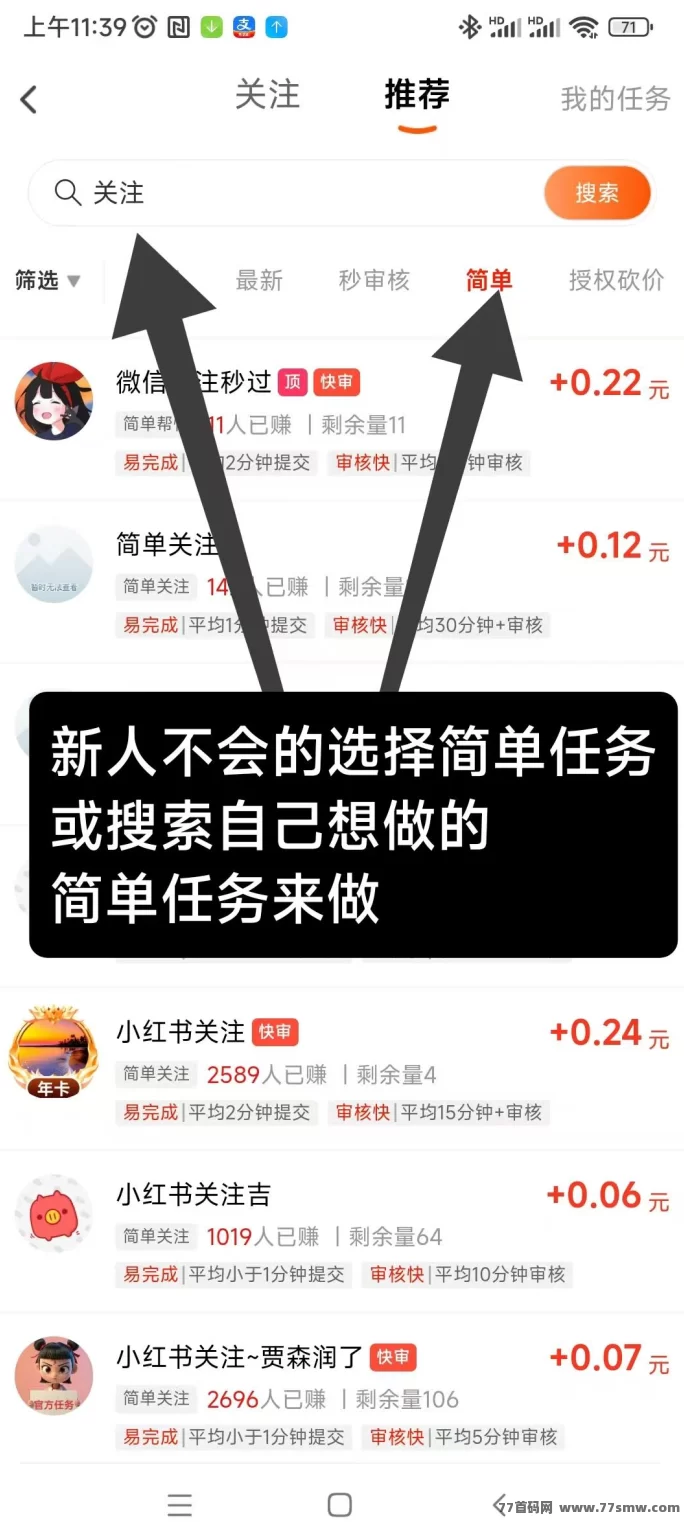Open the +0.22元 task with 顶 badge
This screenshot has width=684, height=1522.
tap(342, 419)
